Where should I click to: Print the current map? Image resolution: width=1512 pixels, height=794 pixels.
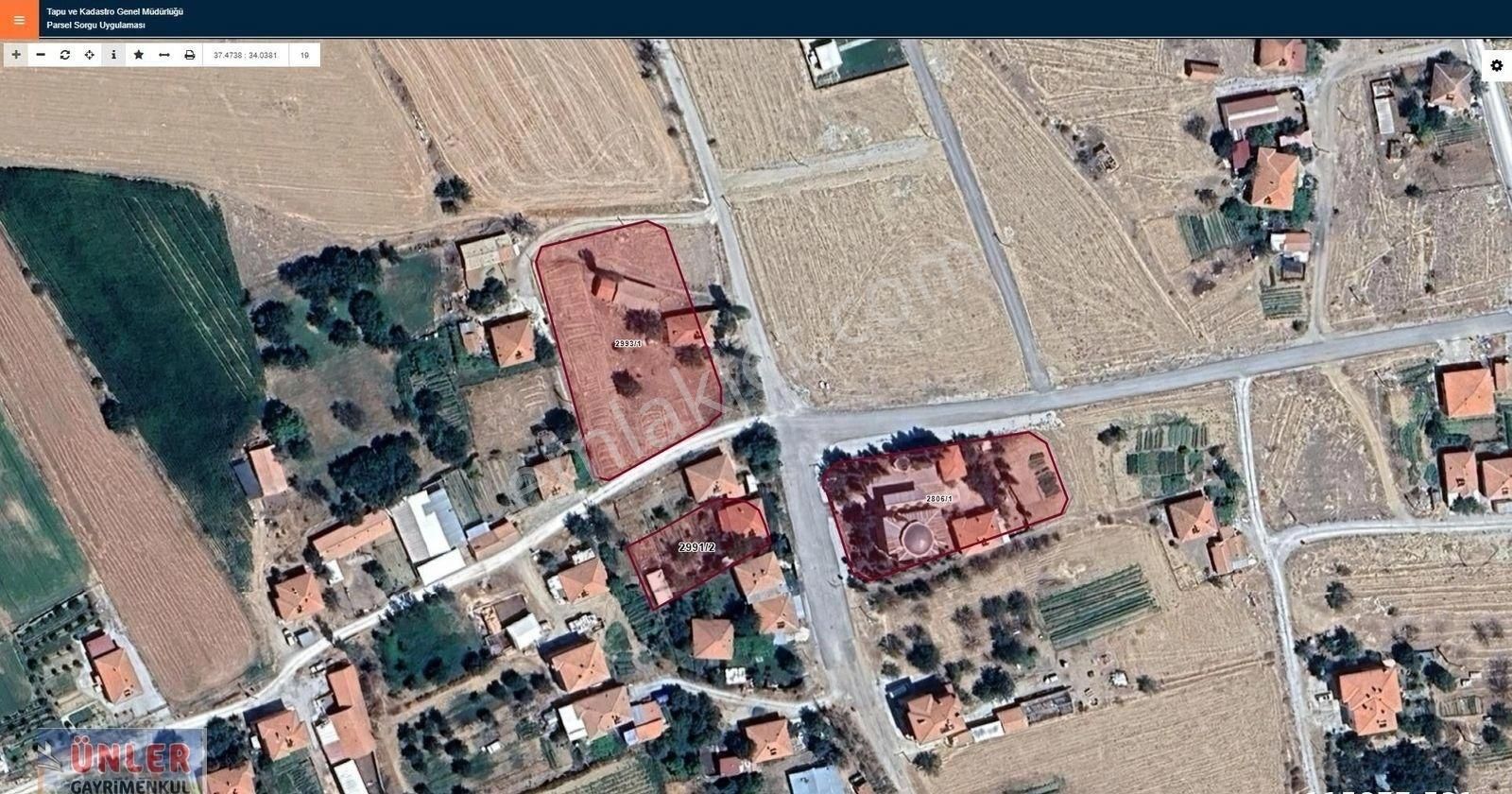click(189, 55)
